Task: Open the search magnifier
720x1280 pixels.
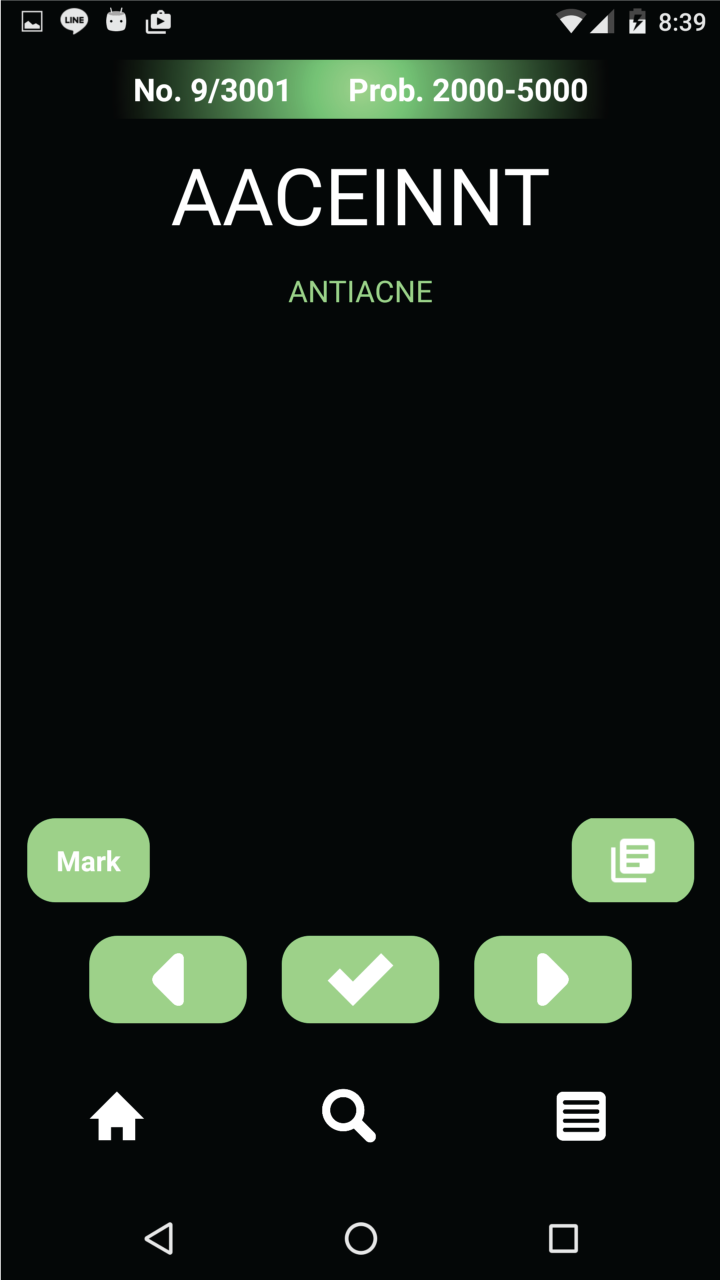Action: [x=349, y=1115]
